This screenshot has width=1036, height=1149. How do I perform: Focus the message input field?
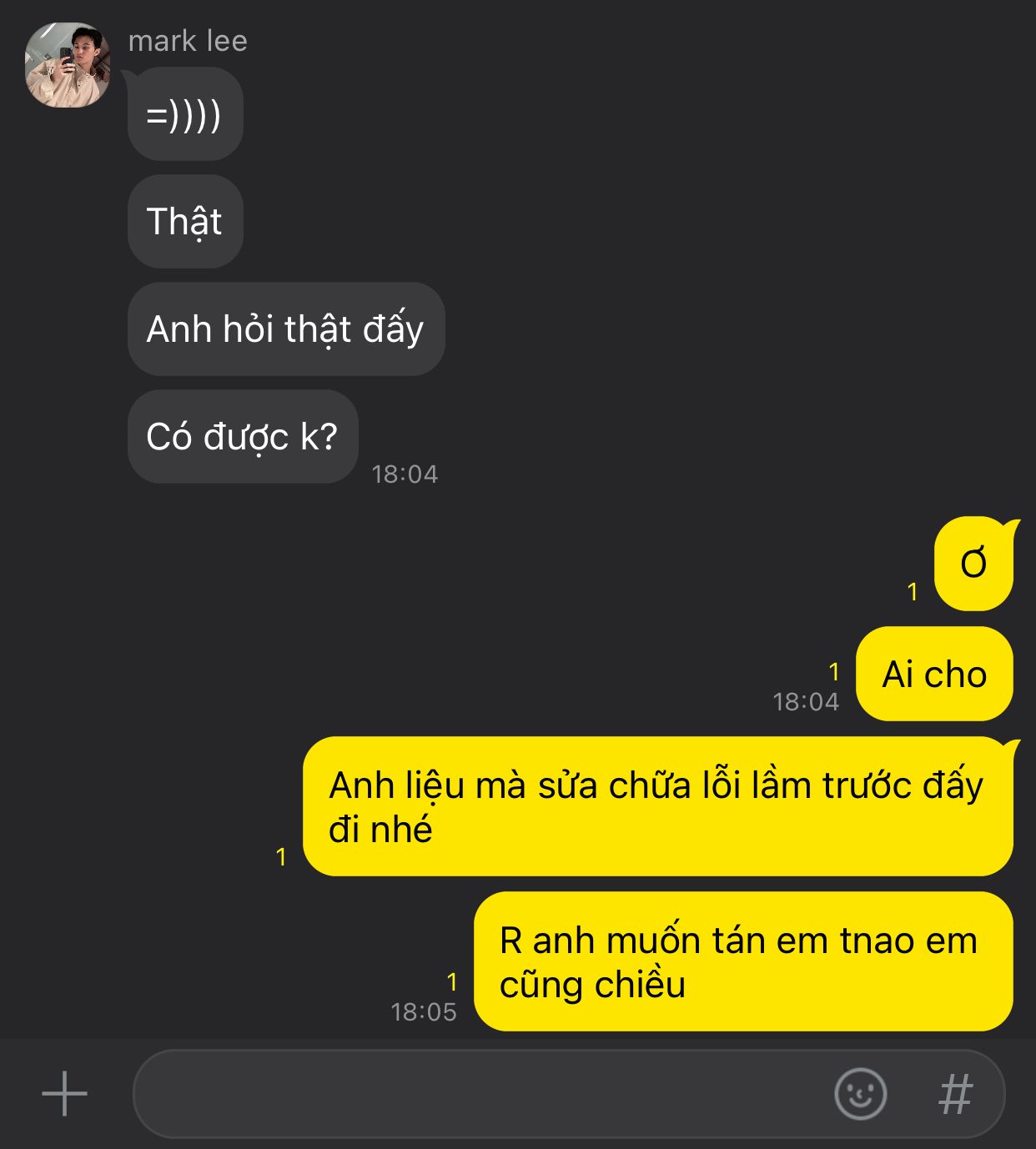coord(475,1093)
